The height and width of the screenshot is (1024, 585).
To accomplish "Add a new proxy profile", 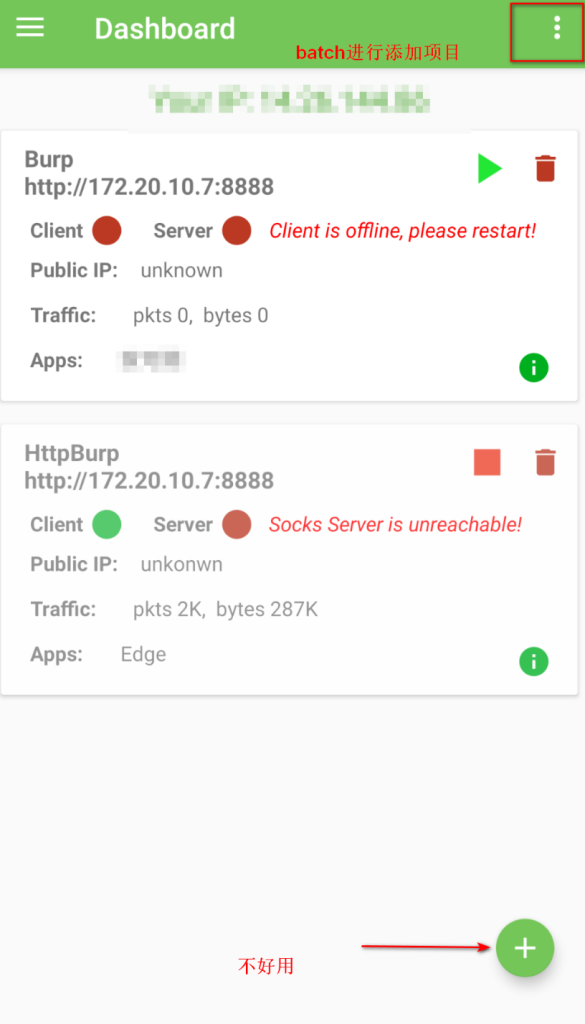I will coord(525,948).
